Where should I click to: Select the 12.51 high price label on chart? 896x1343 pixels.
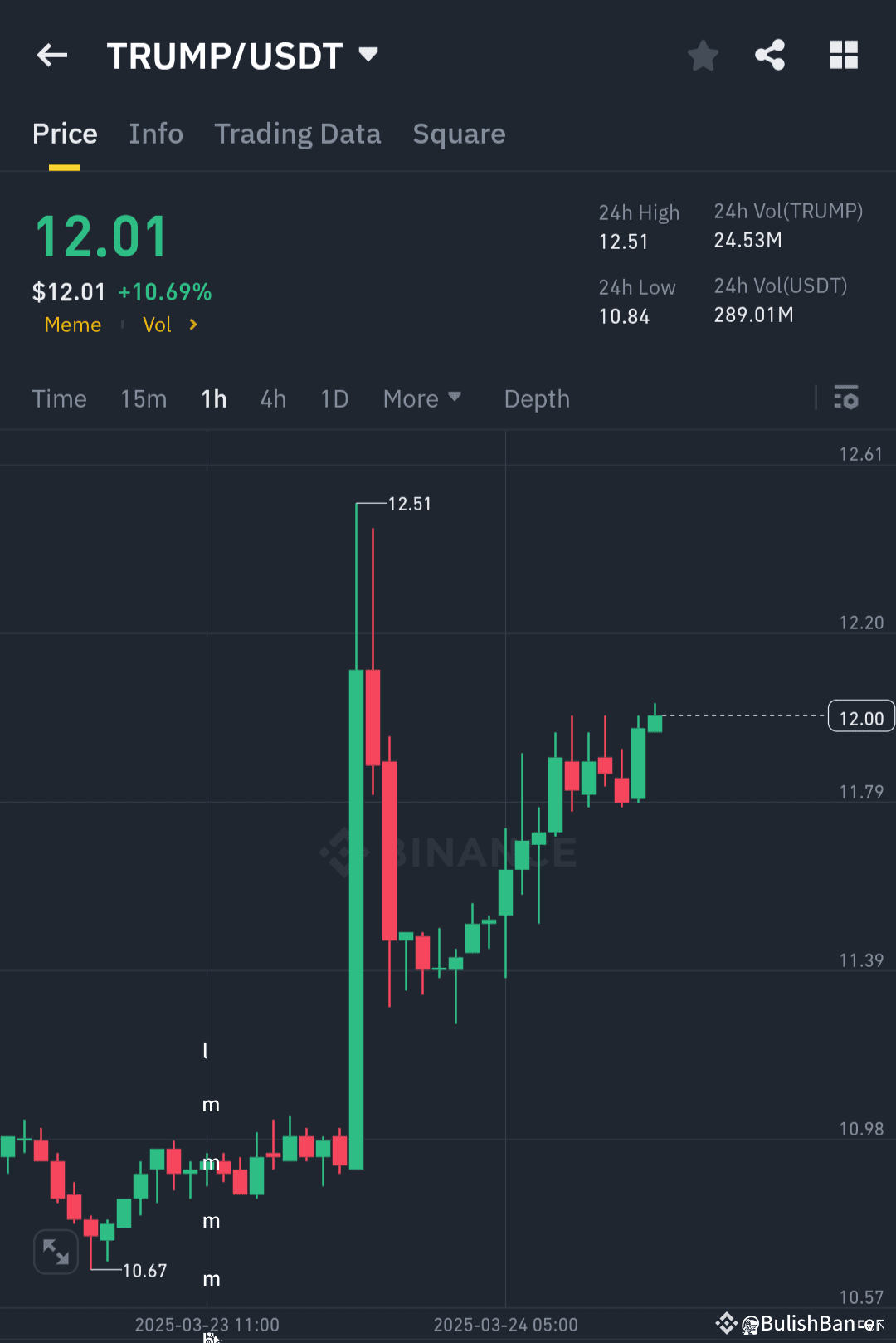pyautogui.click(x=409, y=503)
